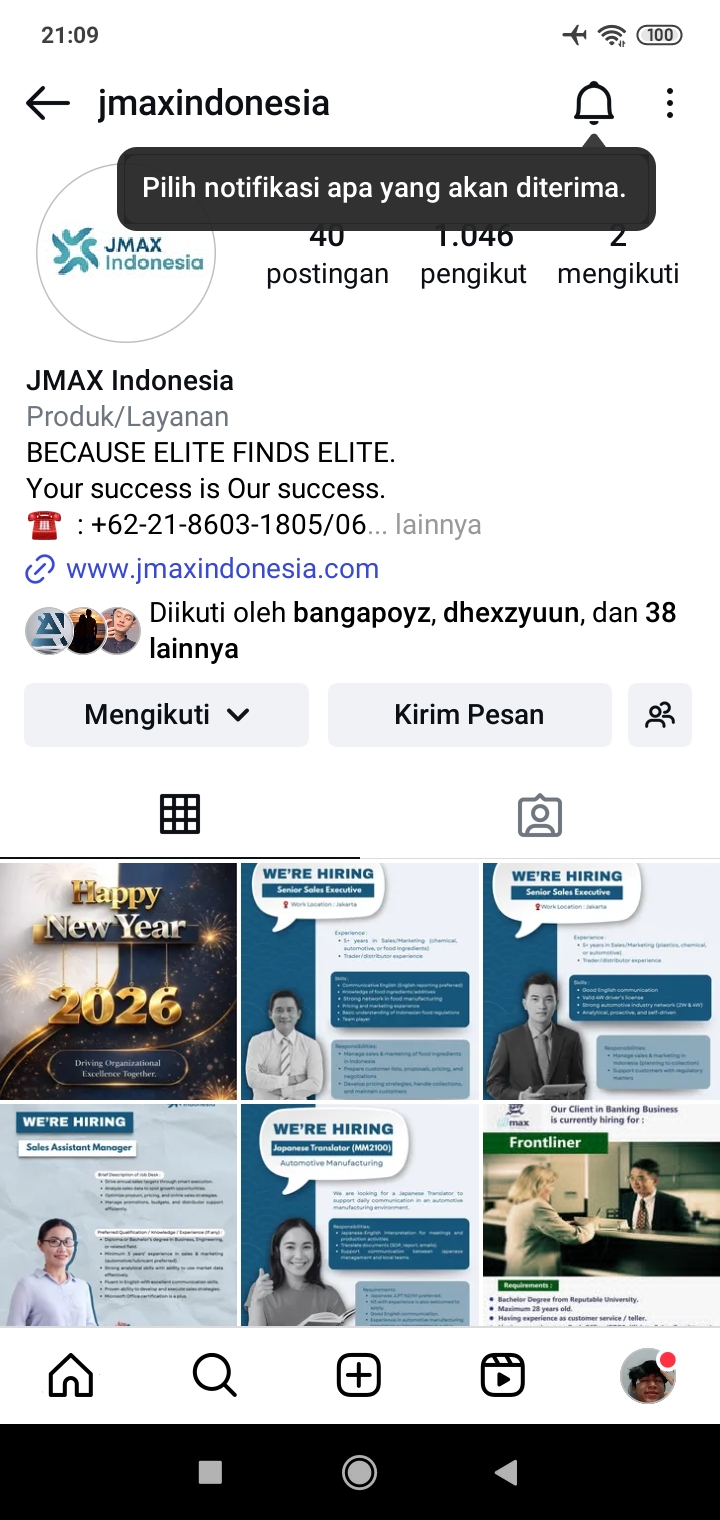Tap Kirim Pesan to message

(469, 715)
